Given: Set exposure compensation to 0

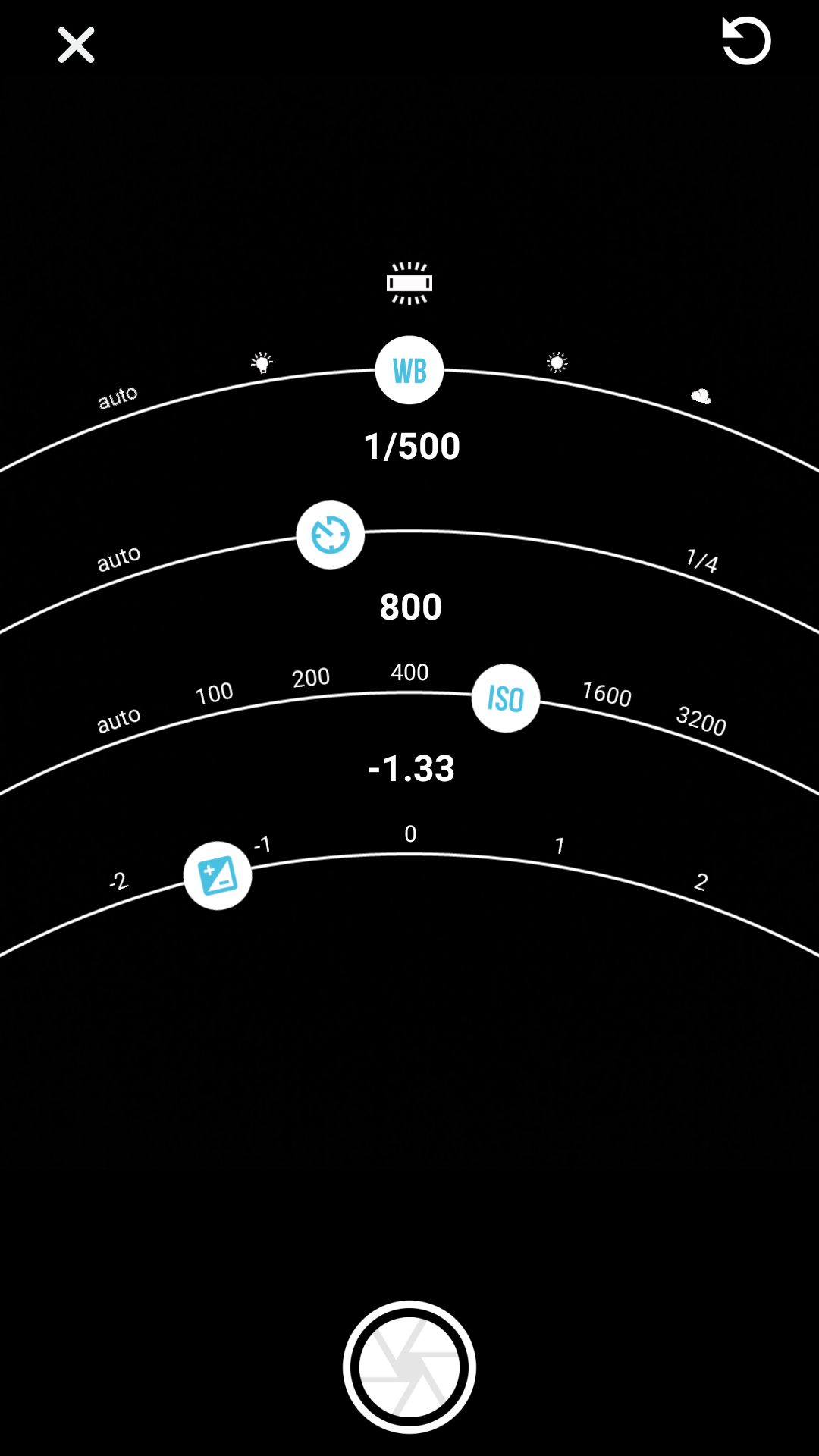Looking at the screenshot, I should click(410, 834).
